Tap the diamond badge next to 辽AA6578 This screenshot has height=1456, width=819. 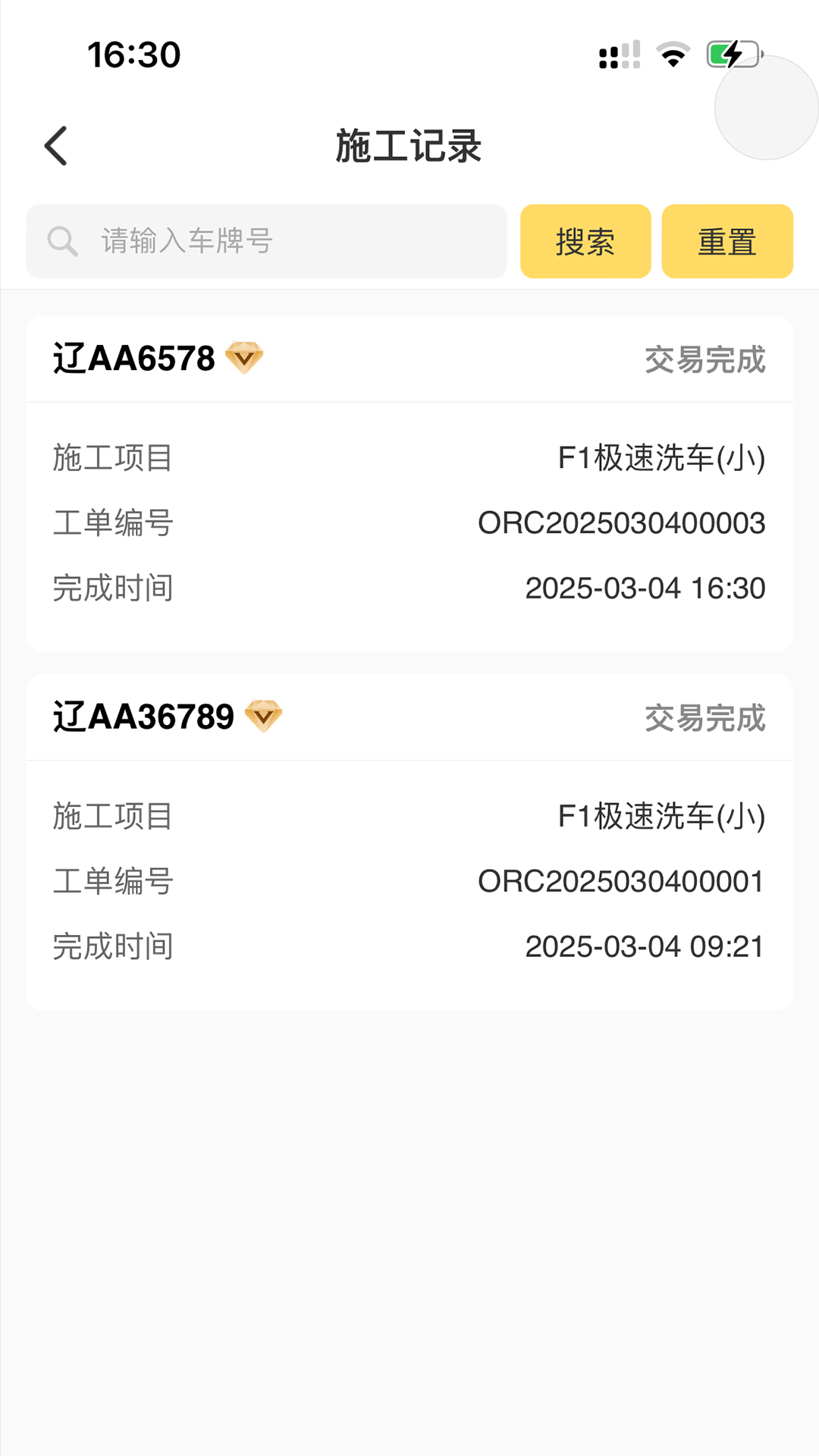tap(244, 357)
